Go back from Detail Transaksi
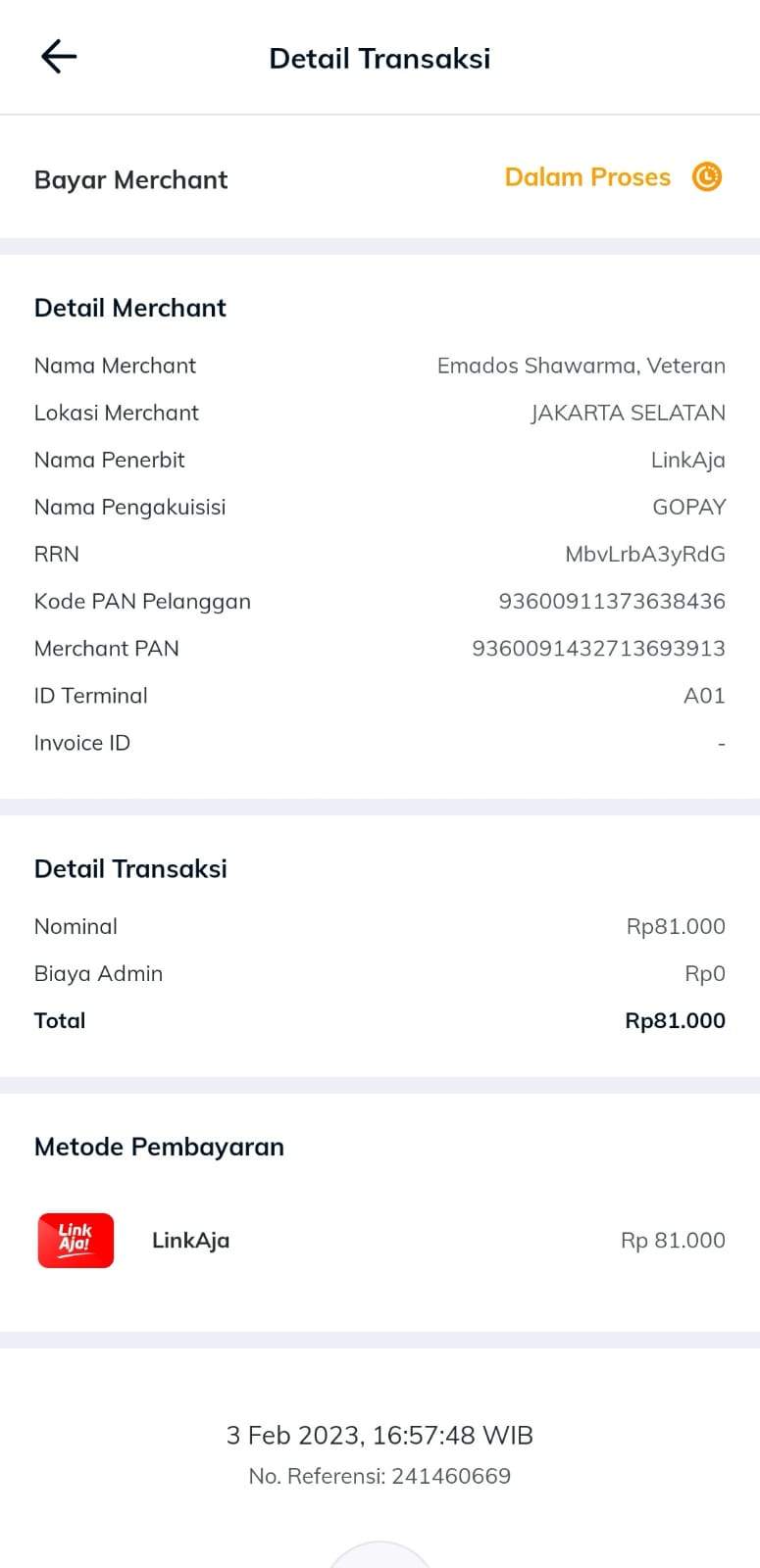The height and width of the screenshot is (1568, 760). pyautogui.click(x=59, y=57)
